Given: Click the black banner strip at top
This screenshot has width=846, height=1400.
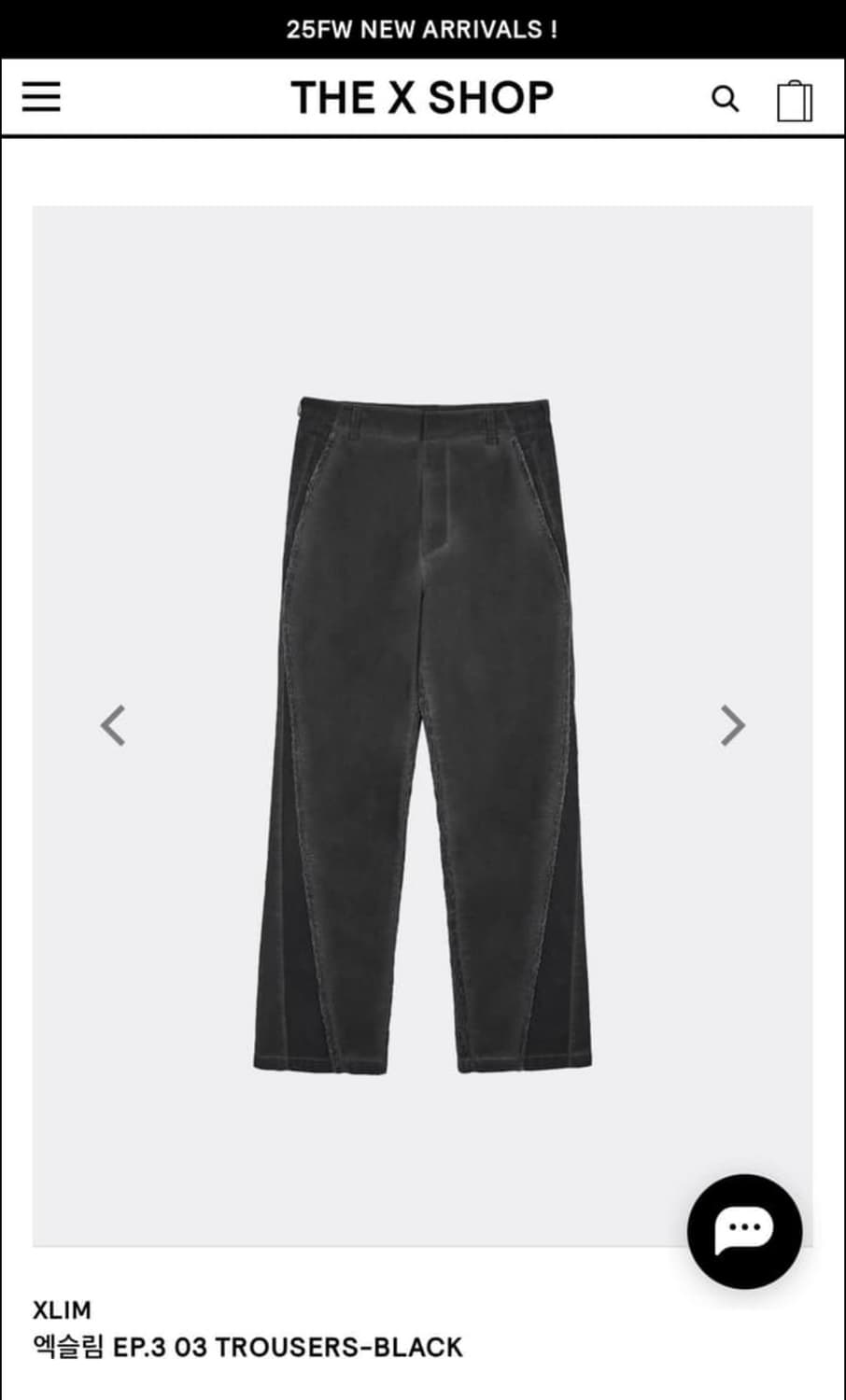Looking at the screenshot, I should 423,29.
